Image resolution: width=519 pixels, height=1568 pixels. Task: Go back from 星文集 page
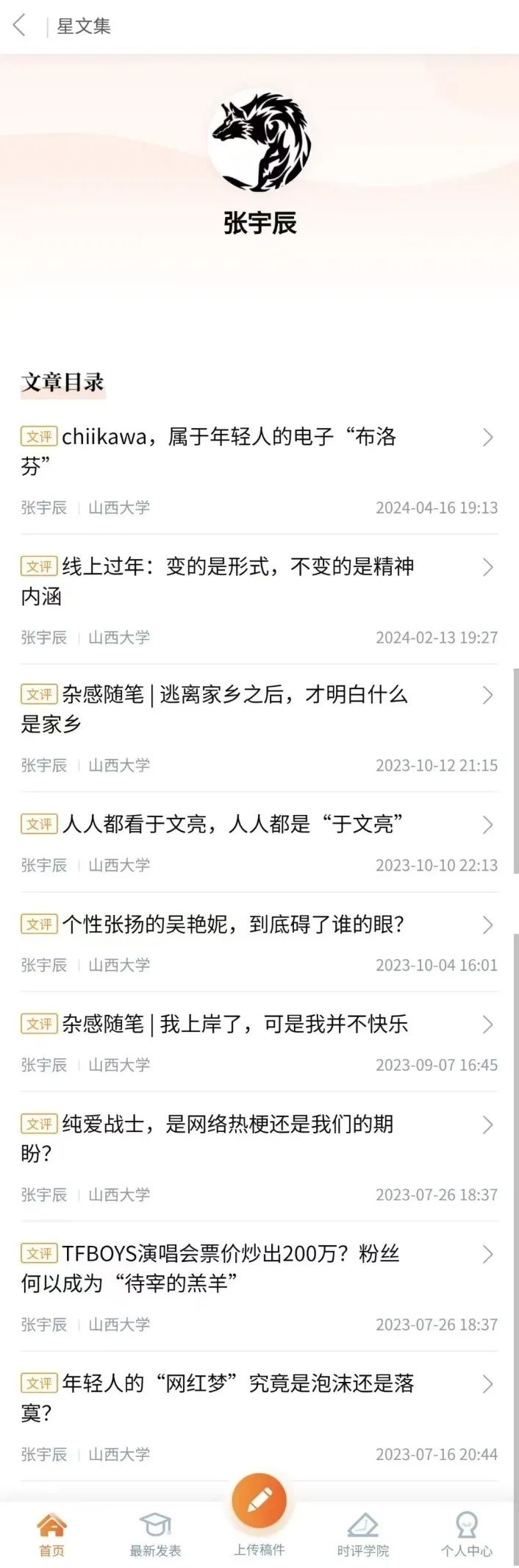coord(20,26)
